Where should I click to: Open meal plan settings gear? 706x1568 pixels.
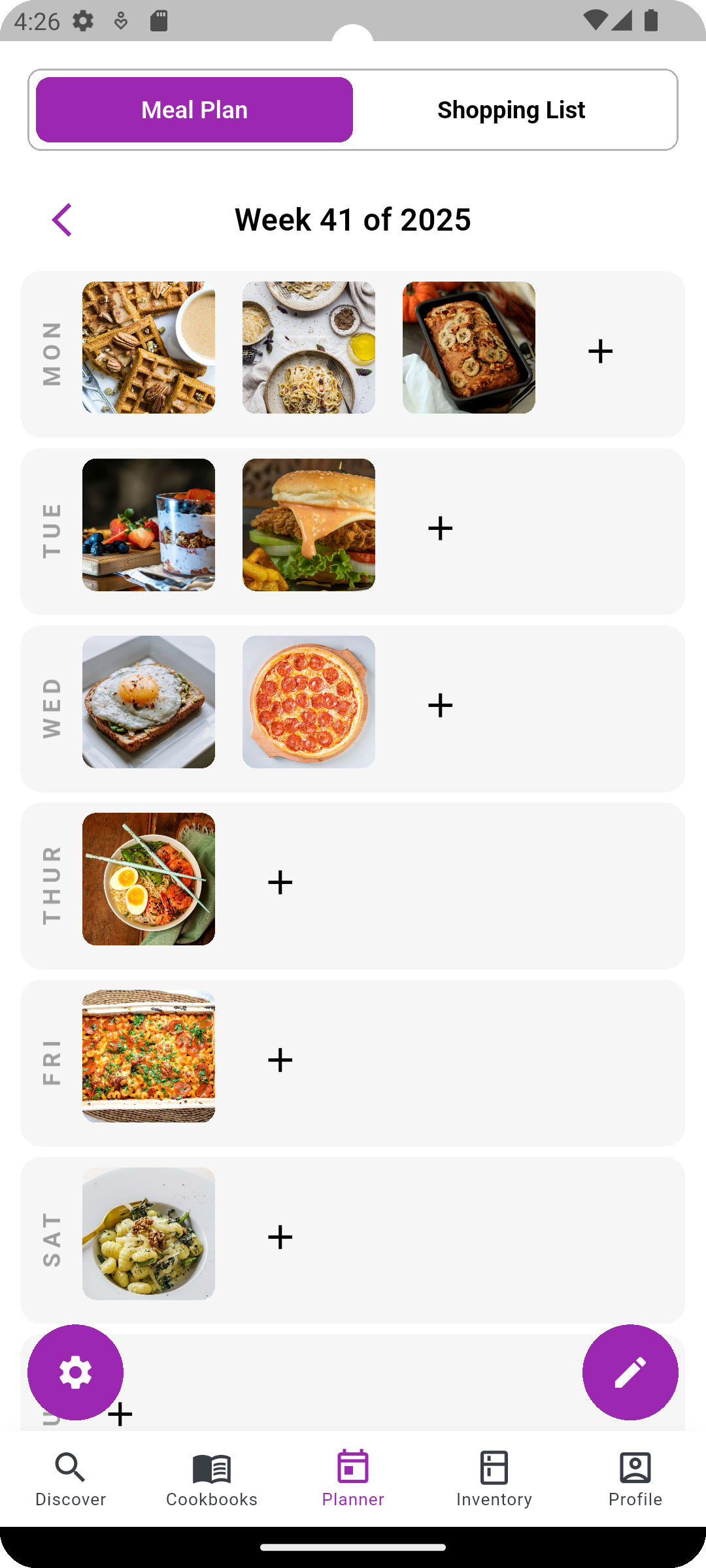(75, 1373)
